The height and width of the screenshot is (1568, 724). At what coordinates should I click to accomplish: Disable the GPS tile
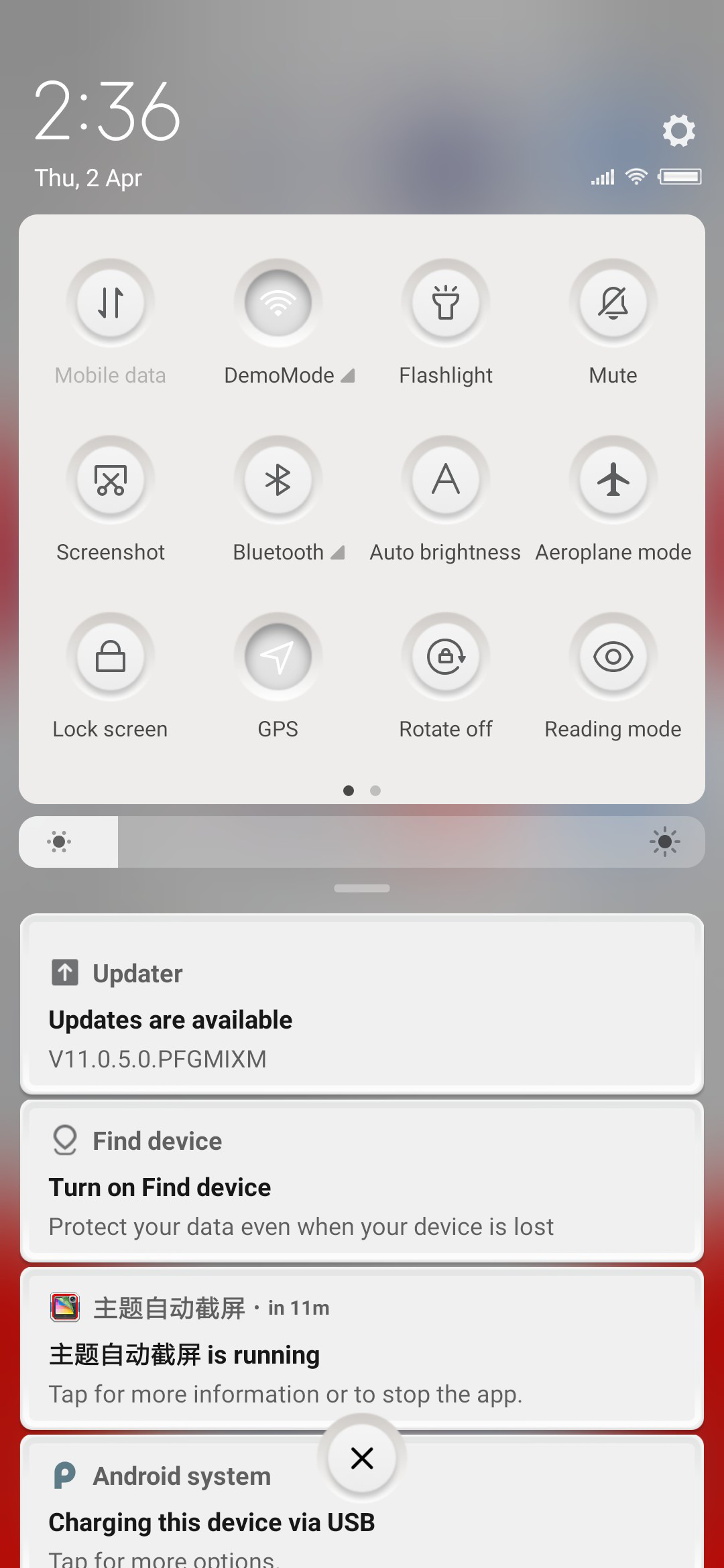click(278, 656)
